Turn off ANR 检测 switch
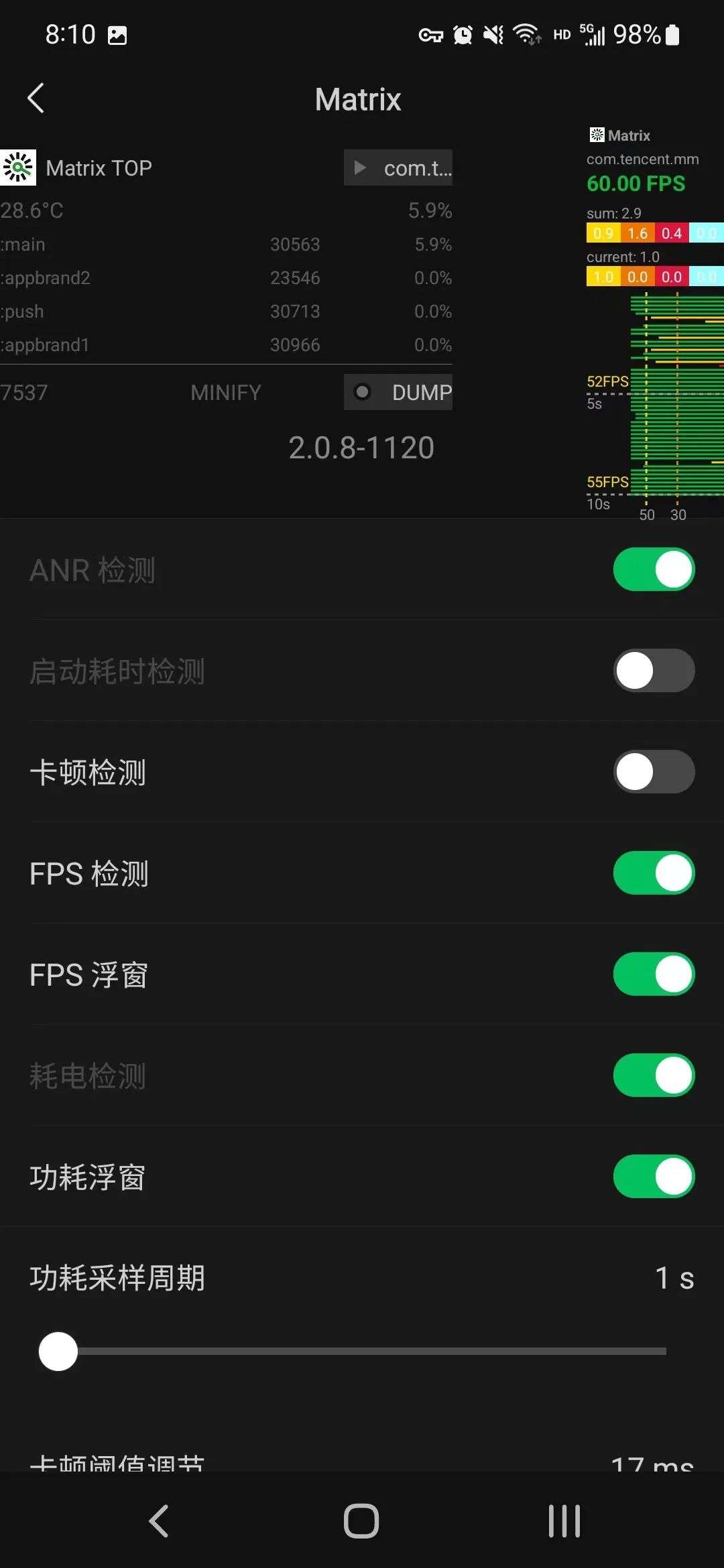724x1568 pixels. 654,570
